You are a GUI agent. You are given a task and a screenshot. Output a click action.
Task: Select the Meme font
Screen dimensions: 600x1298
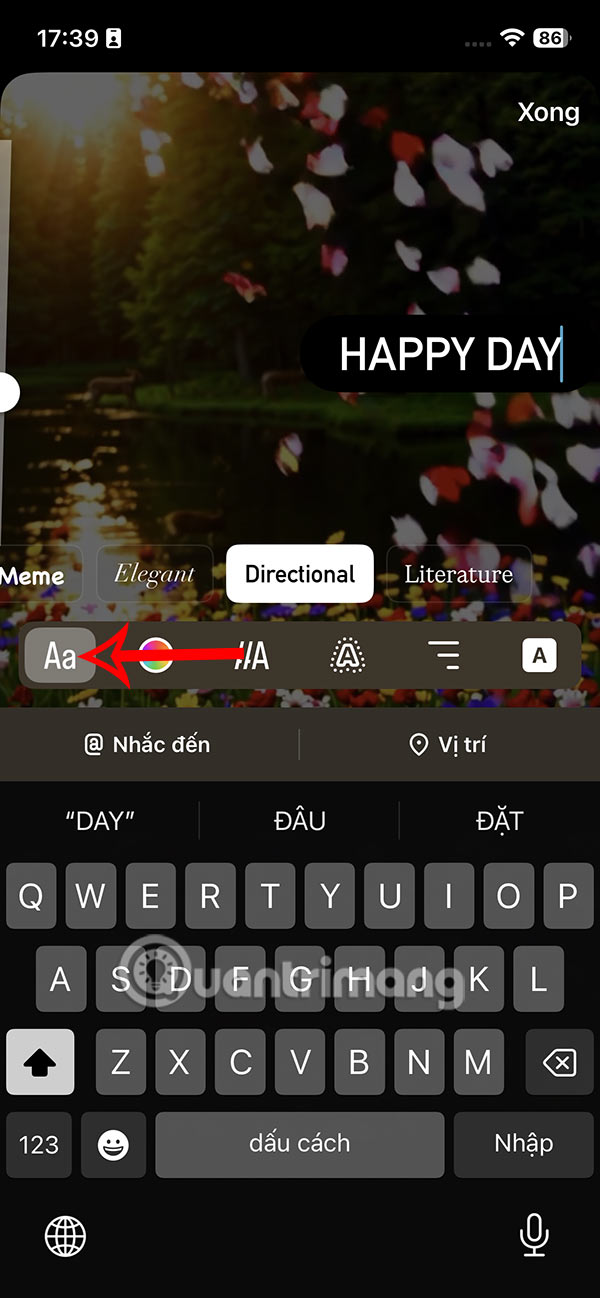[35, 575]
